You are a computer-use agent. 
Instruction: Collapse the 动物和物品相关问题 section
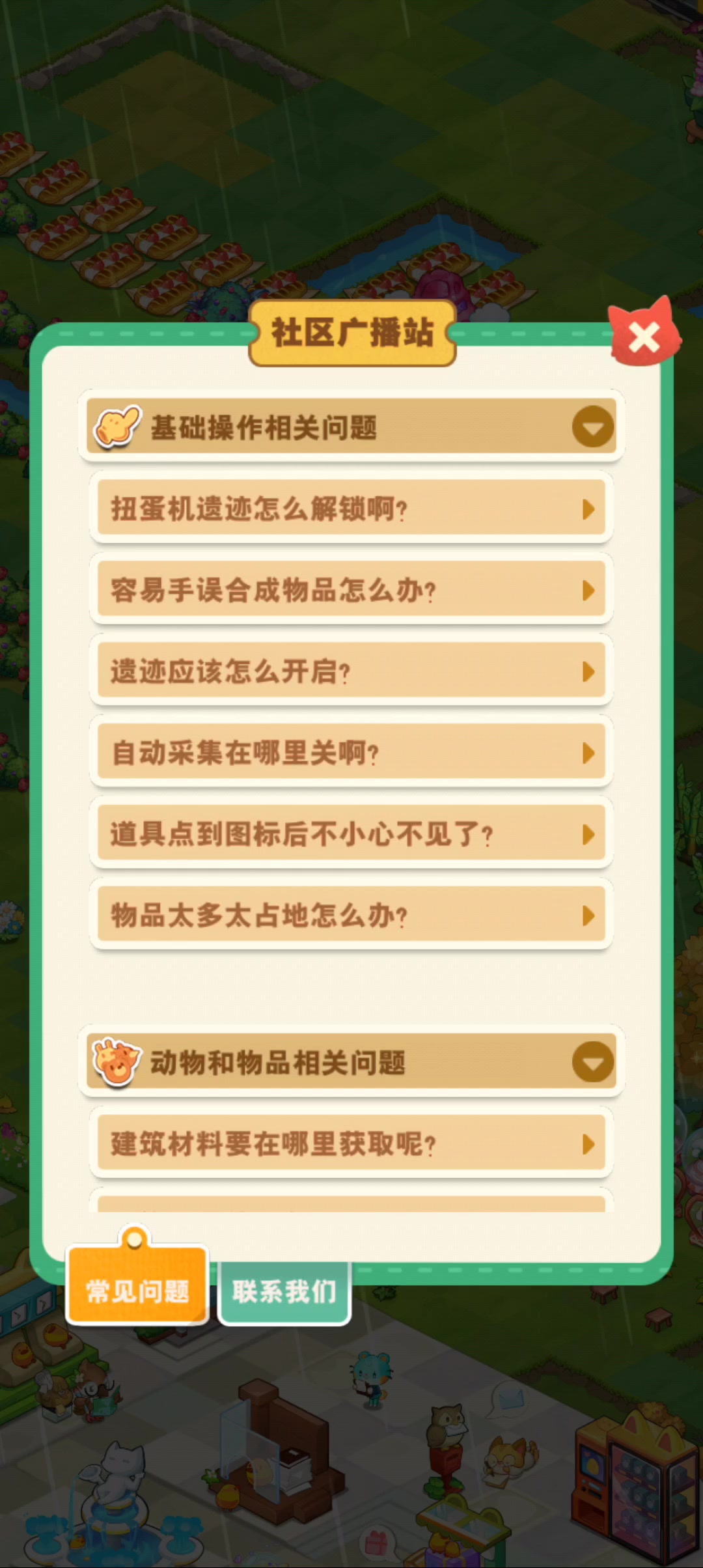click(x=592, y=1061)
